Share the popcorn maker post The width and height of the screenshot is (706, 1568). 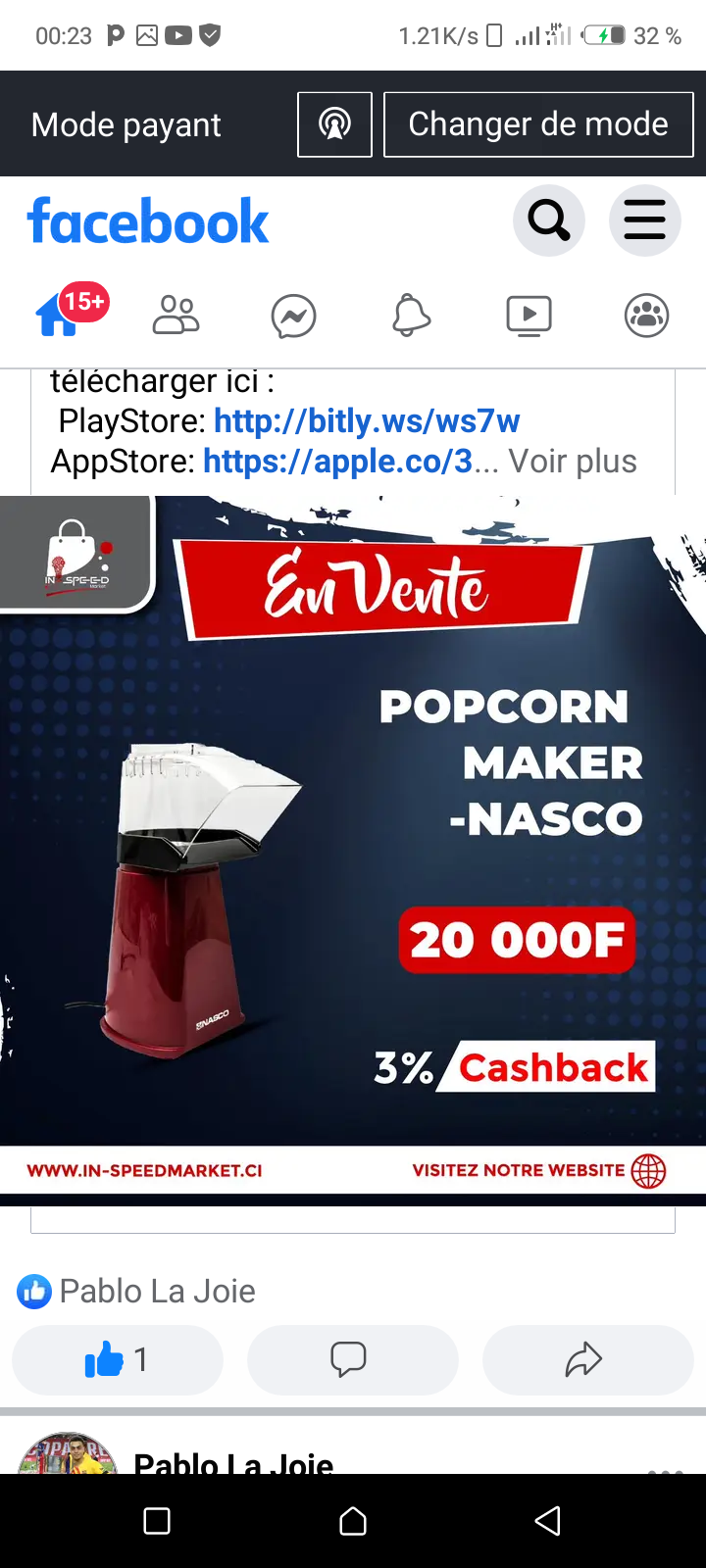pyautogui.click(x=588, y=1359)
